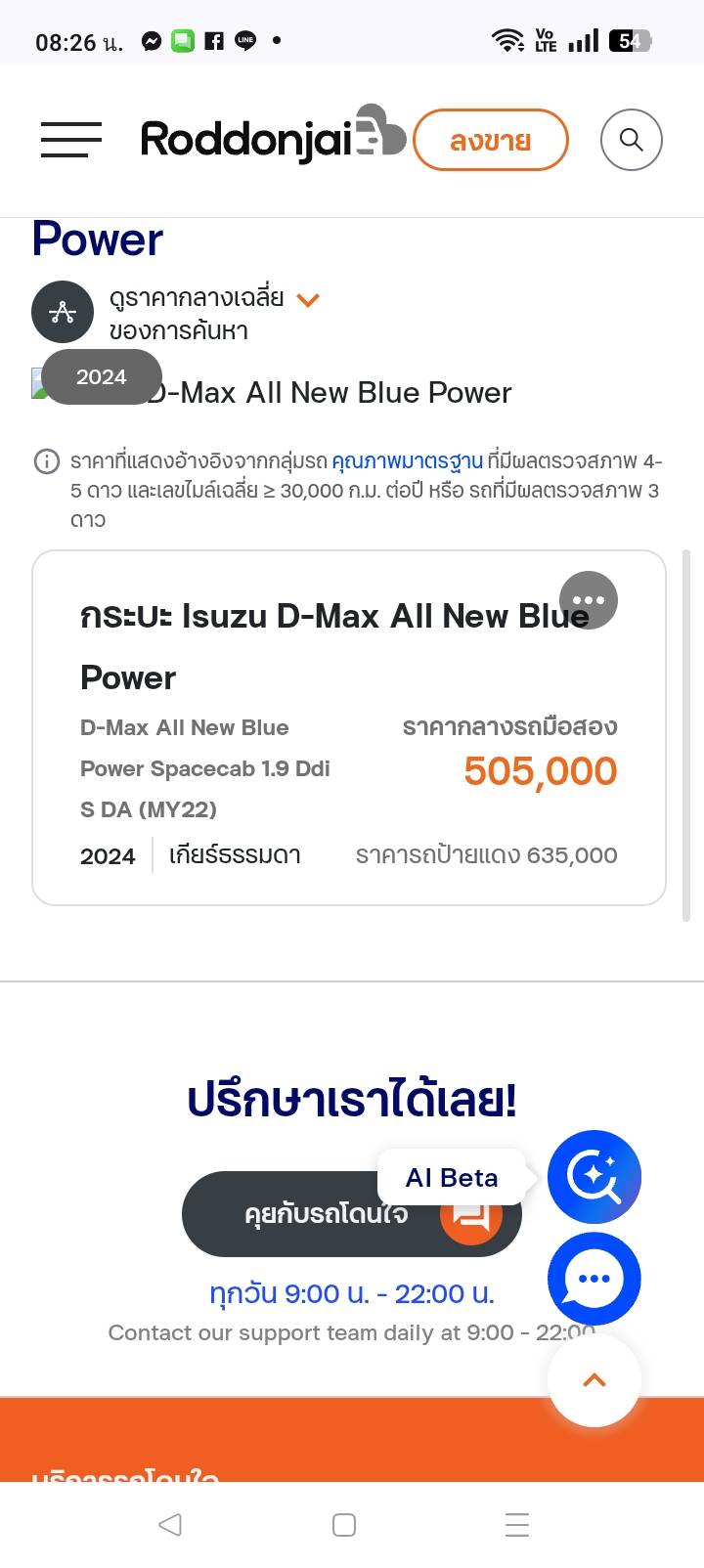The width and height of the screenshot is (704, 1568).
Task: Go back using system back button
Action: (x=170, y=1524)
